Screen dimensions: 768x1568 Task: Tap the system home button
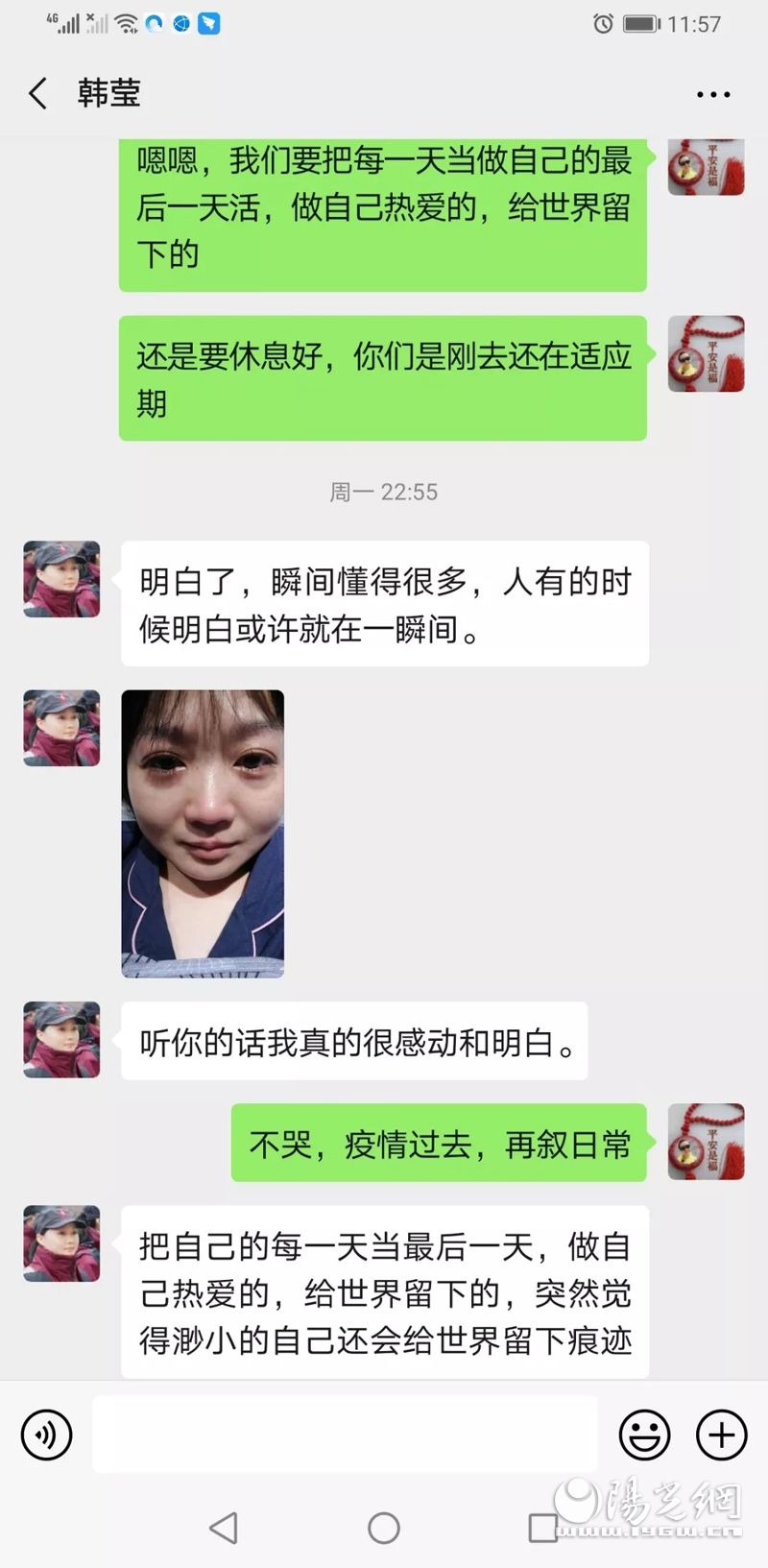[384, 1528]
